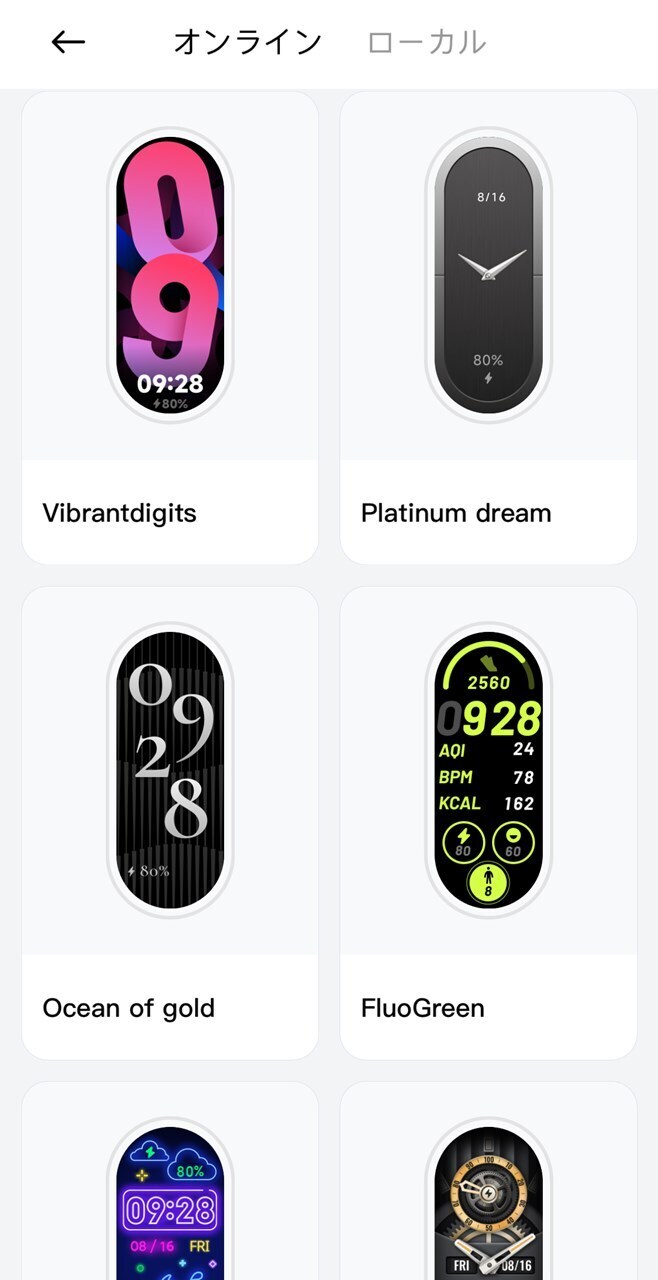Viewport: 658px width, 1280px height.
Task: Open the Vibrantdigits watch face
Action: click(170, 328)
